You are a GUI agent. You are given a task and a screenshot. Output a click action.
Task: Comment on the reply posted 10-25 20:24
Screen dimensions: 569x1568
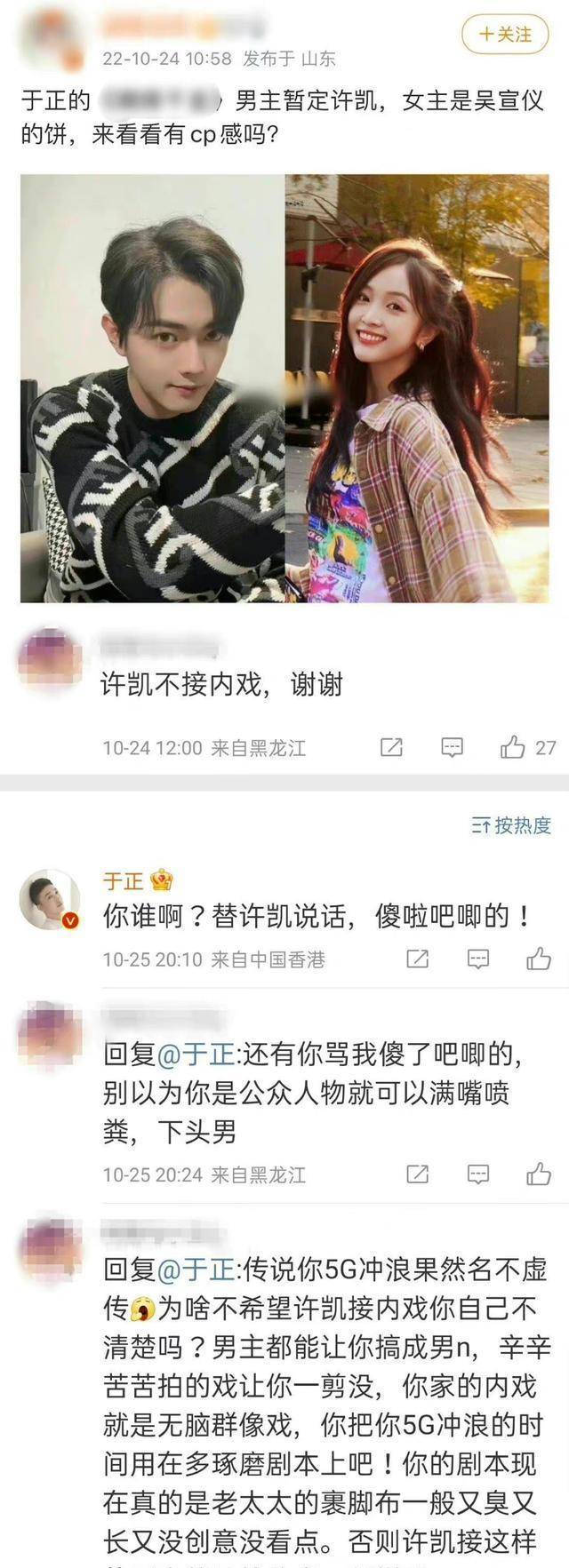click(x=477, y=1174)
